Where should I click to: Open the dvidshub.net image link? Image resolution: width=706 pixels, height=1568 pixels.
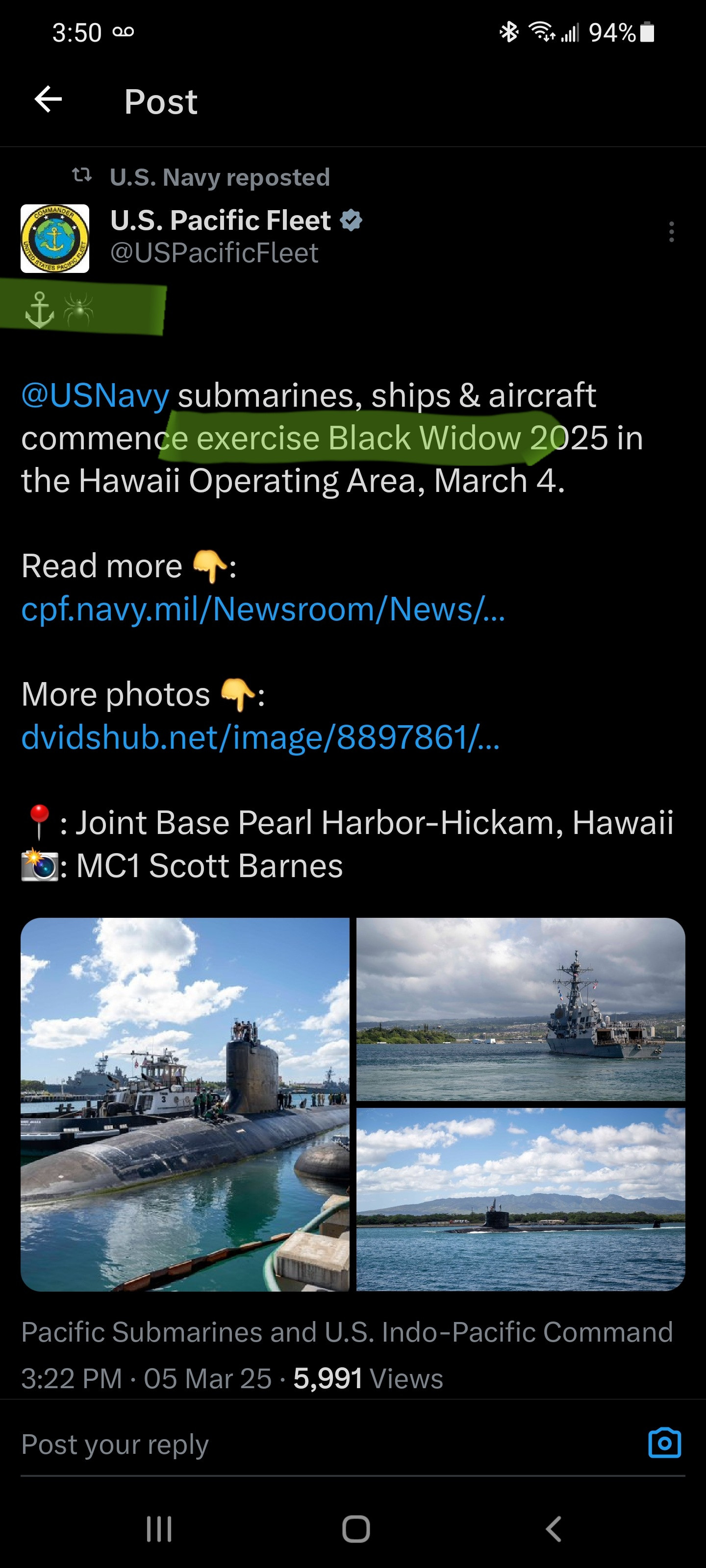pyautogui.click(x=261, y=737)
